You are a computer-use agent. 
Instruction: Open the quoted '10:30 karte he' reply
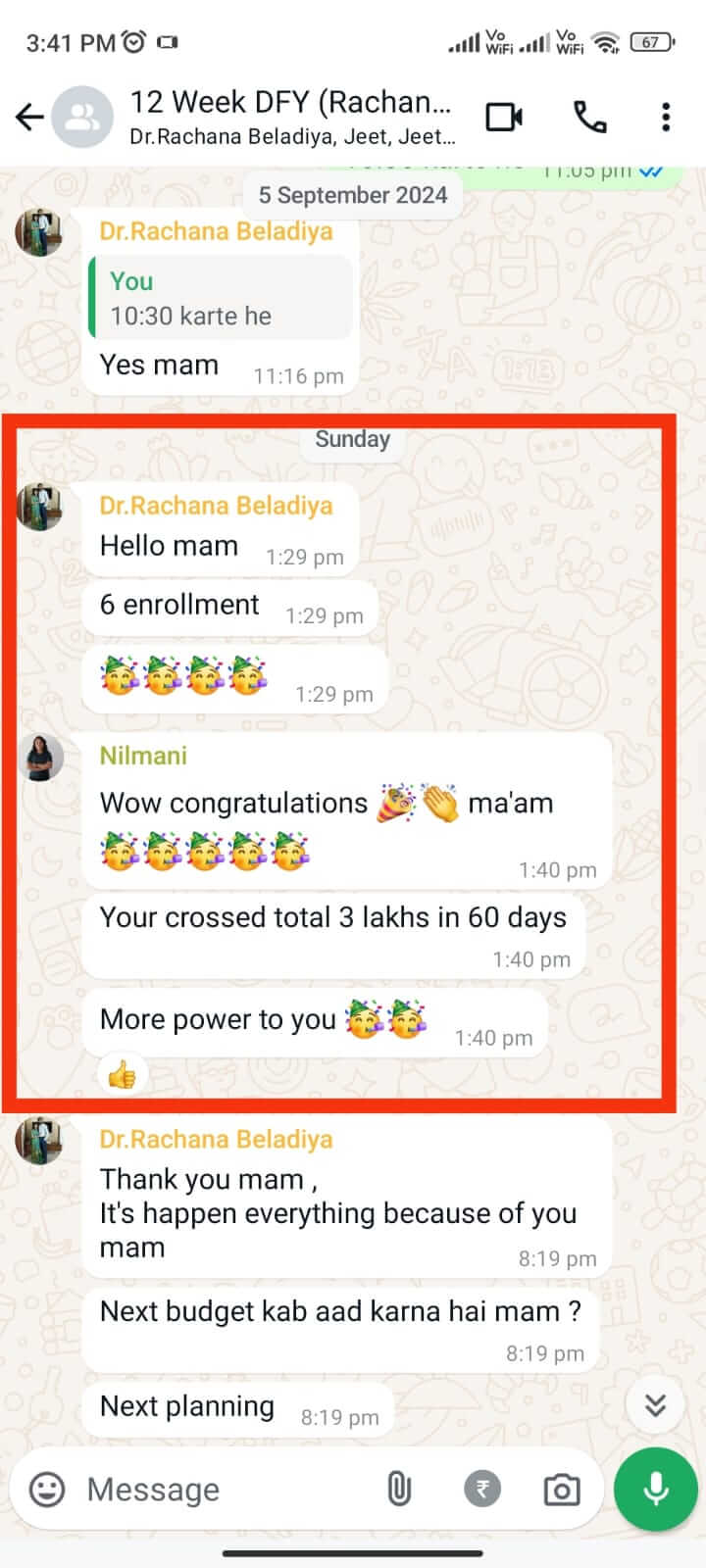click(220, 298)
